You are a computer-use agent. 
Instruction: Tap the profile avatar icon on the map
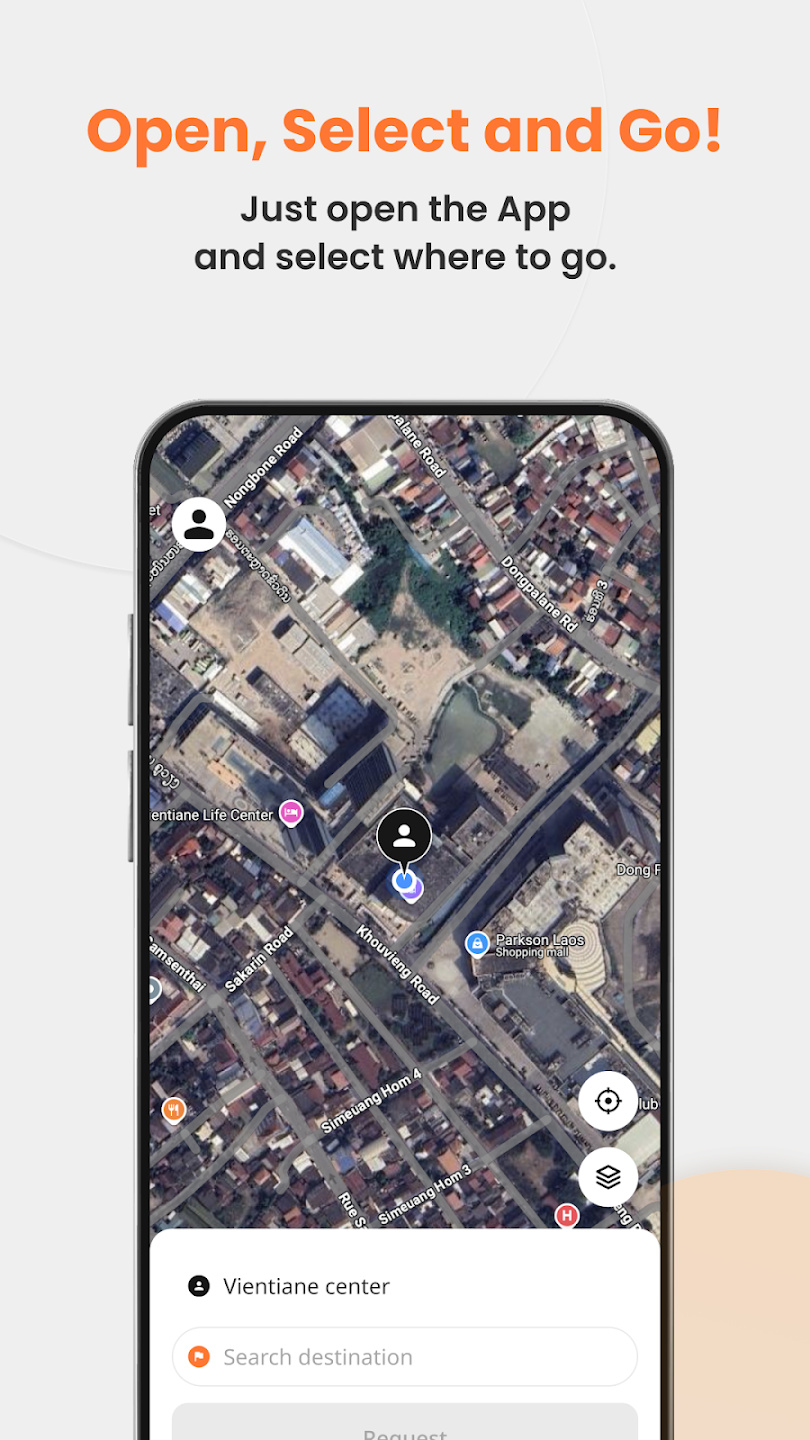197,522
